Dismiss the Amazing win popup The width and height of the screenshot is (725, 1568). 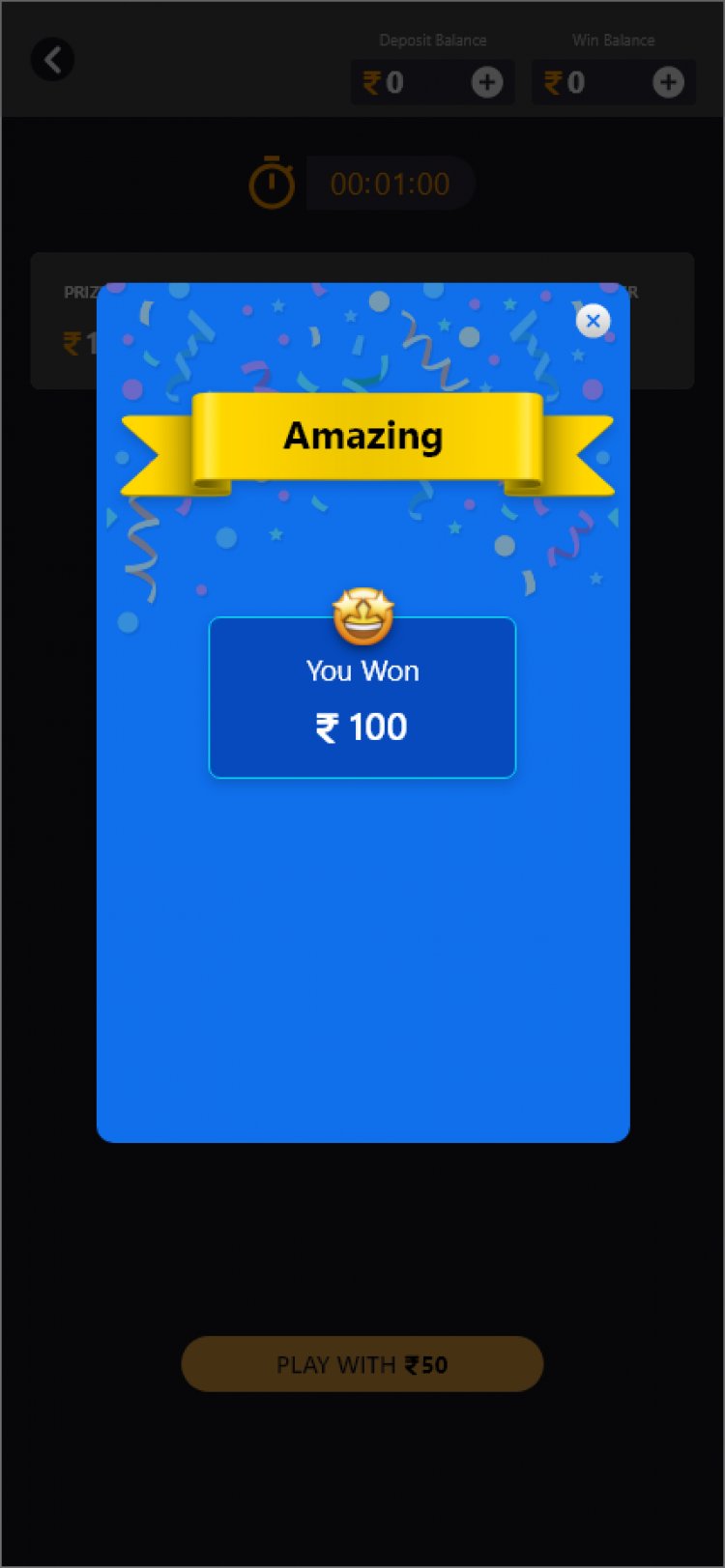(593, 321)
